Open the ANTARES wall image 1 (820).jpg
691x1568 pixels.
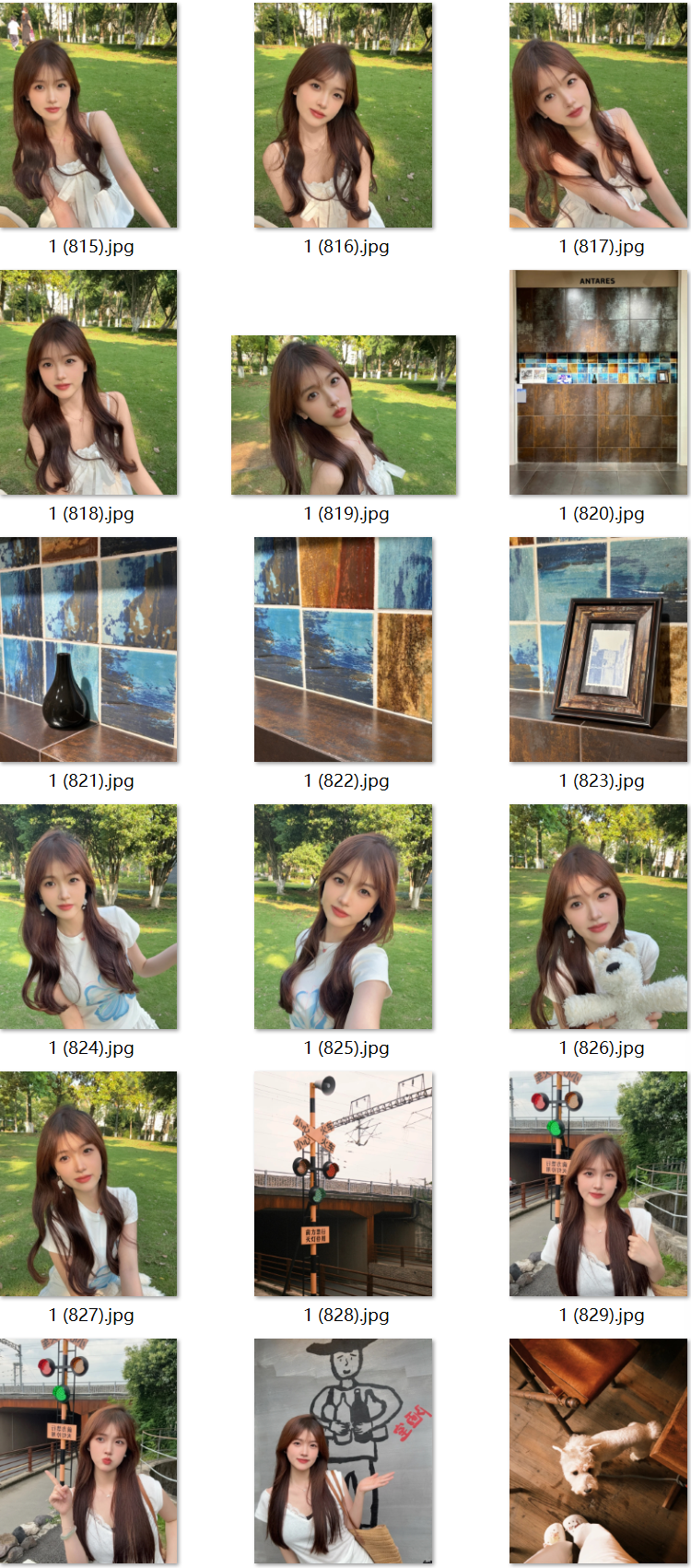(x=598, y=382)
